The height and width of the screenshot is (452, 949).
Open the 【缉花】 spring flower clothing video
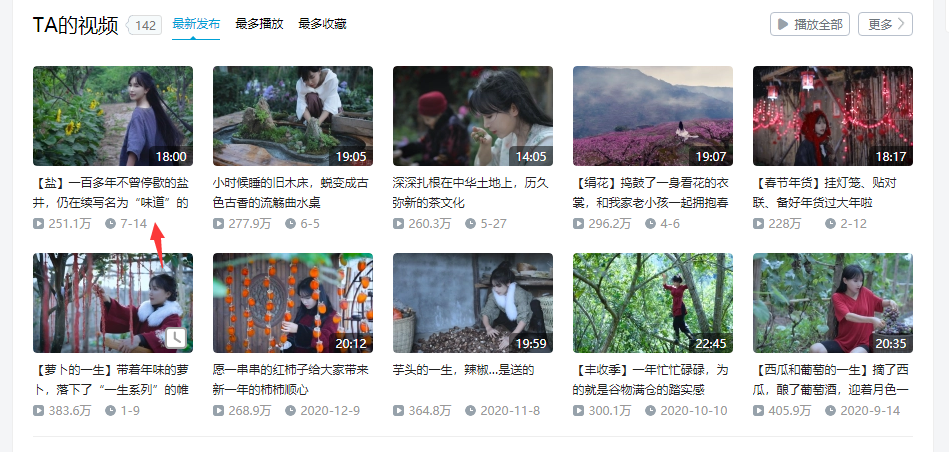[652, 116]
